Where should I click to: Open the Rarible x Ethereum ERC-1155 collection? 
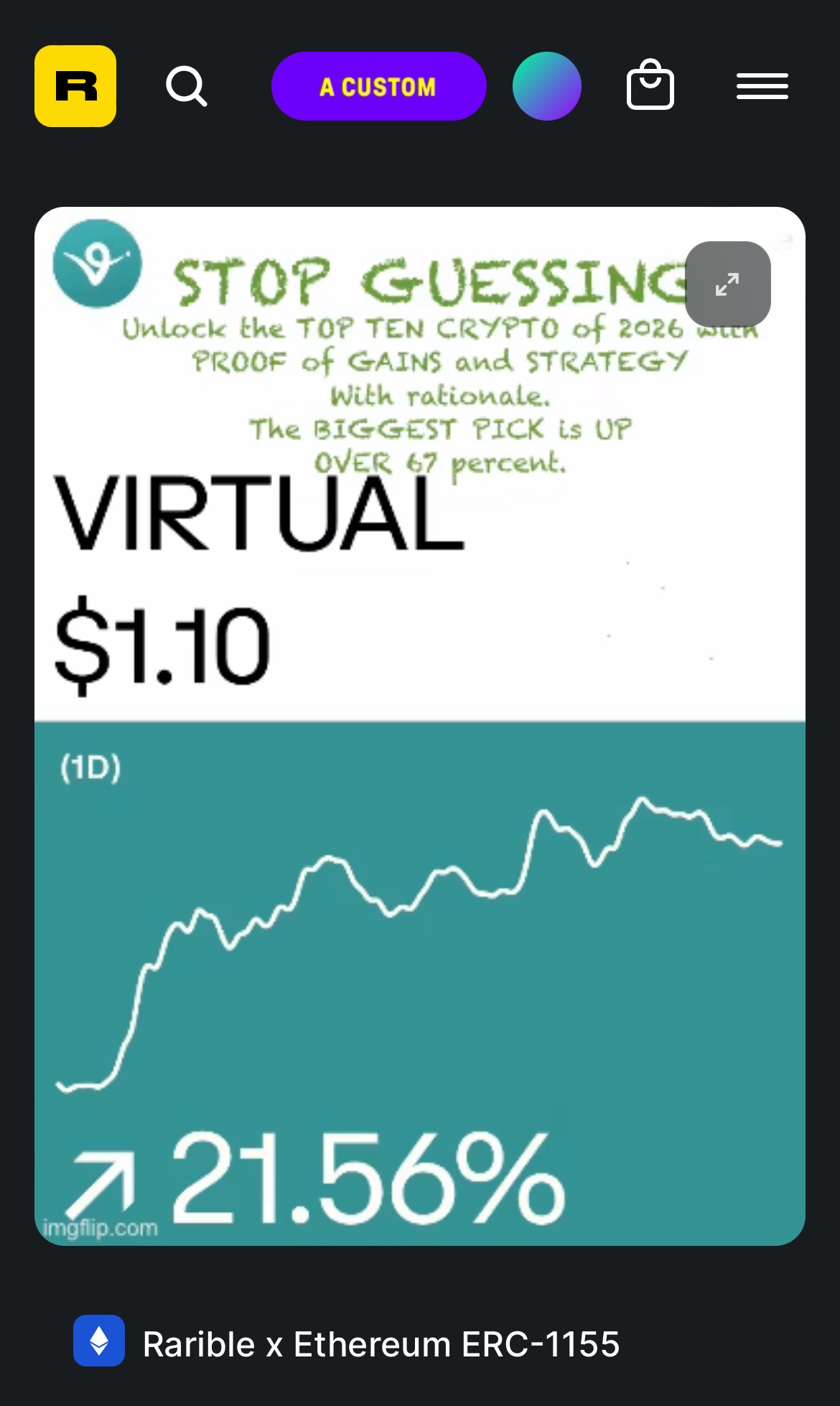point(381,1344)
